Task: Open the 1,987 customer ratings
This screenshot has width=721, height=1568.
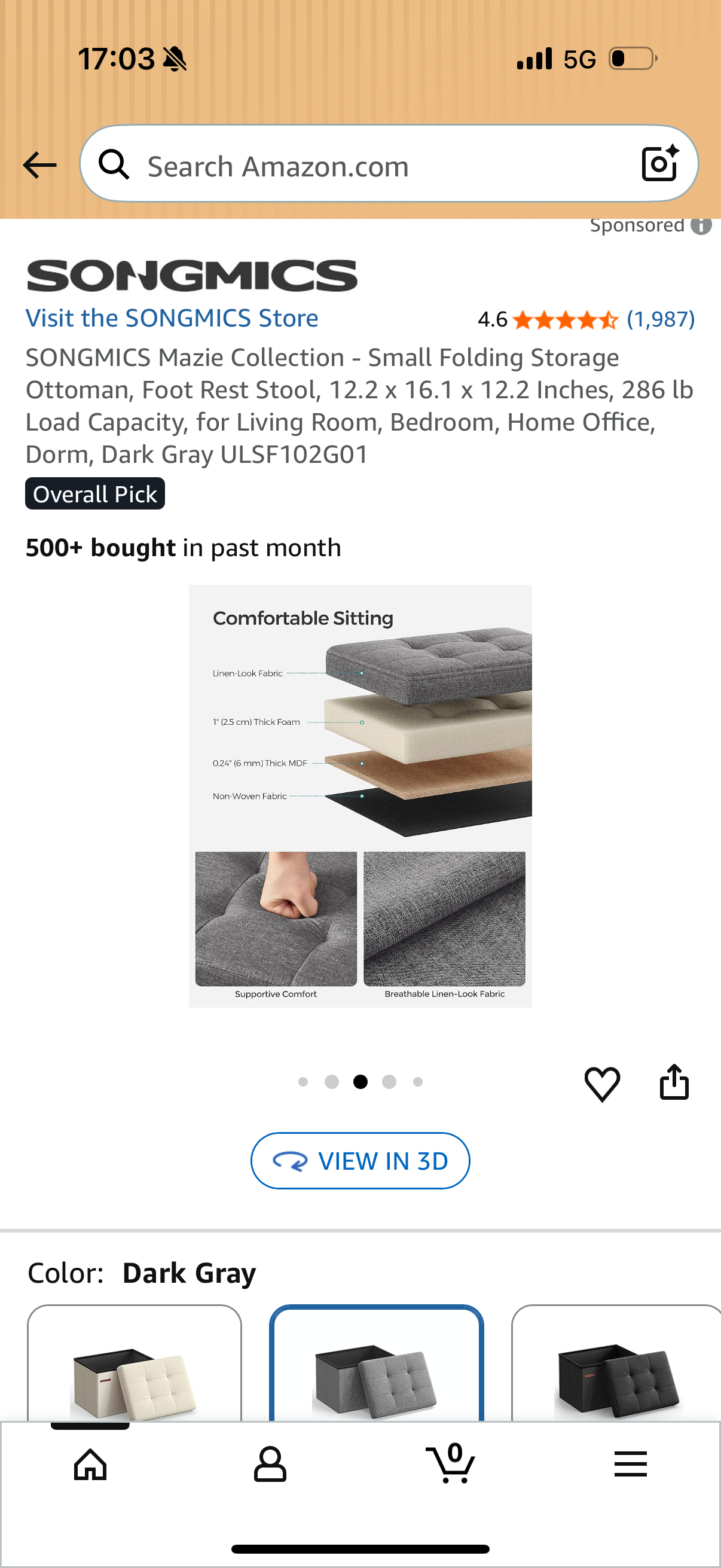Action: [x=660, y=319]
